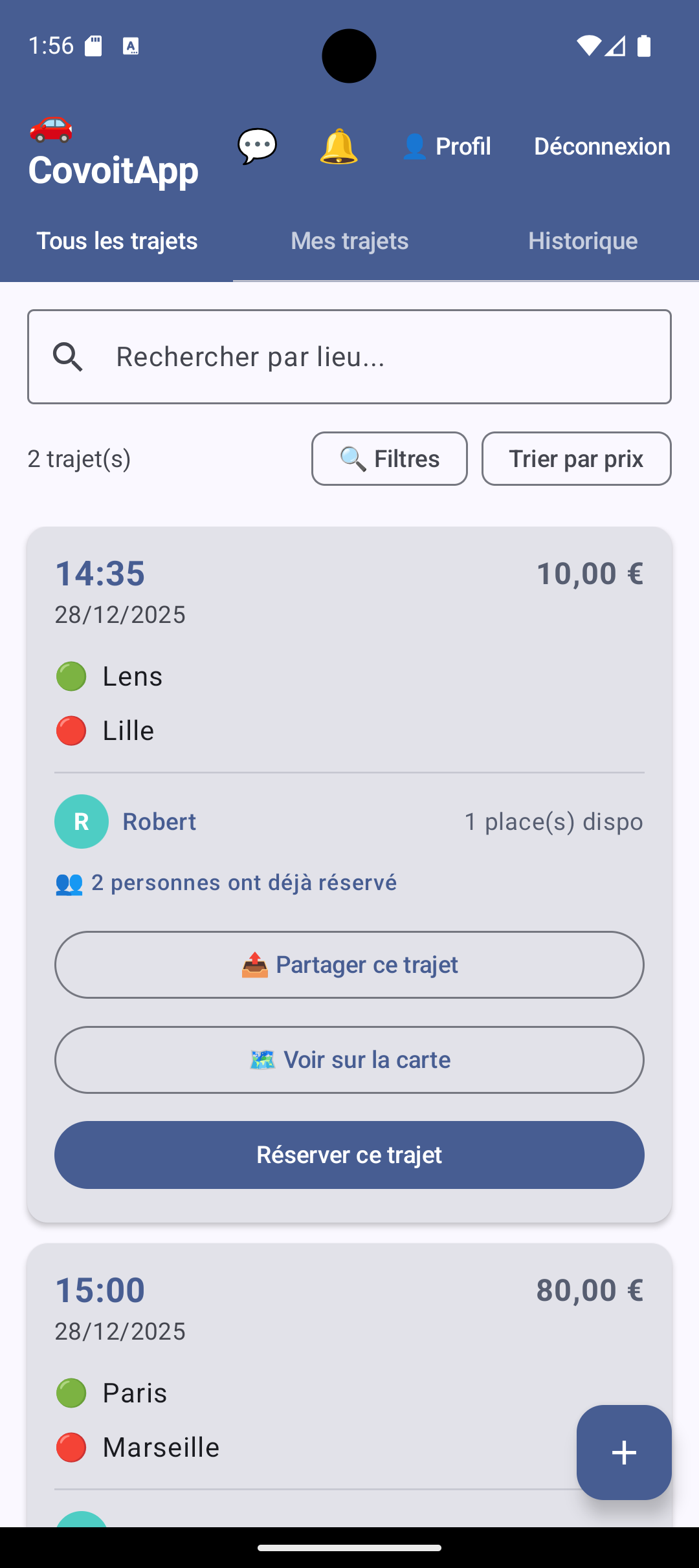This screenshot has height=1568, width=699.
Task: Click the red arrival dot for Lille
Action: tap(71, 730)
